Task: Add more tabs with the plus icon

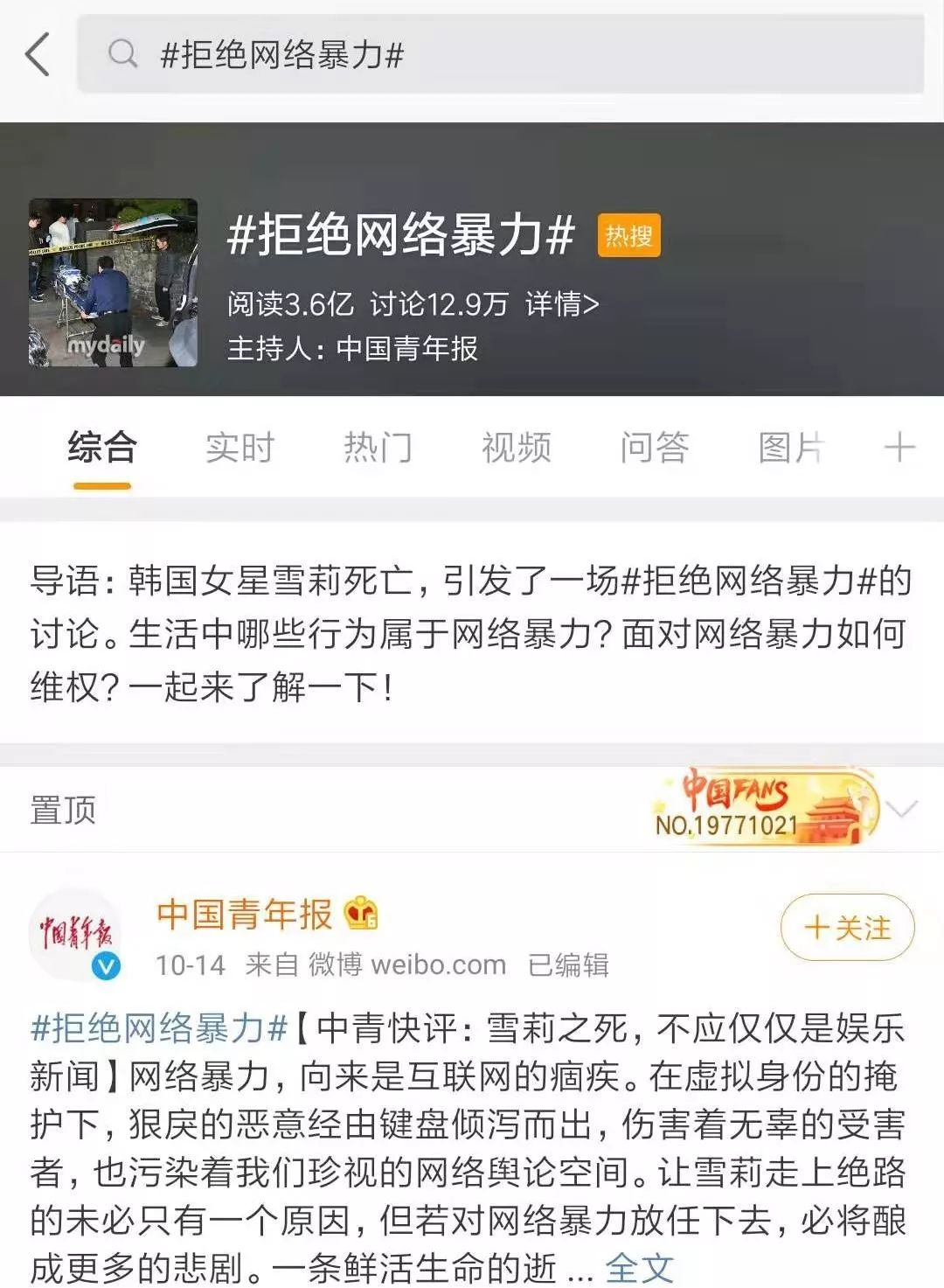Action: coord(899,448)
